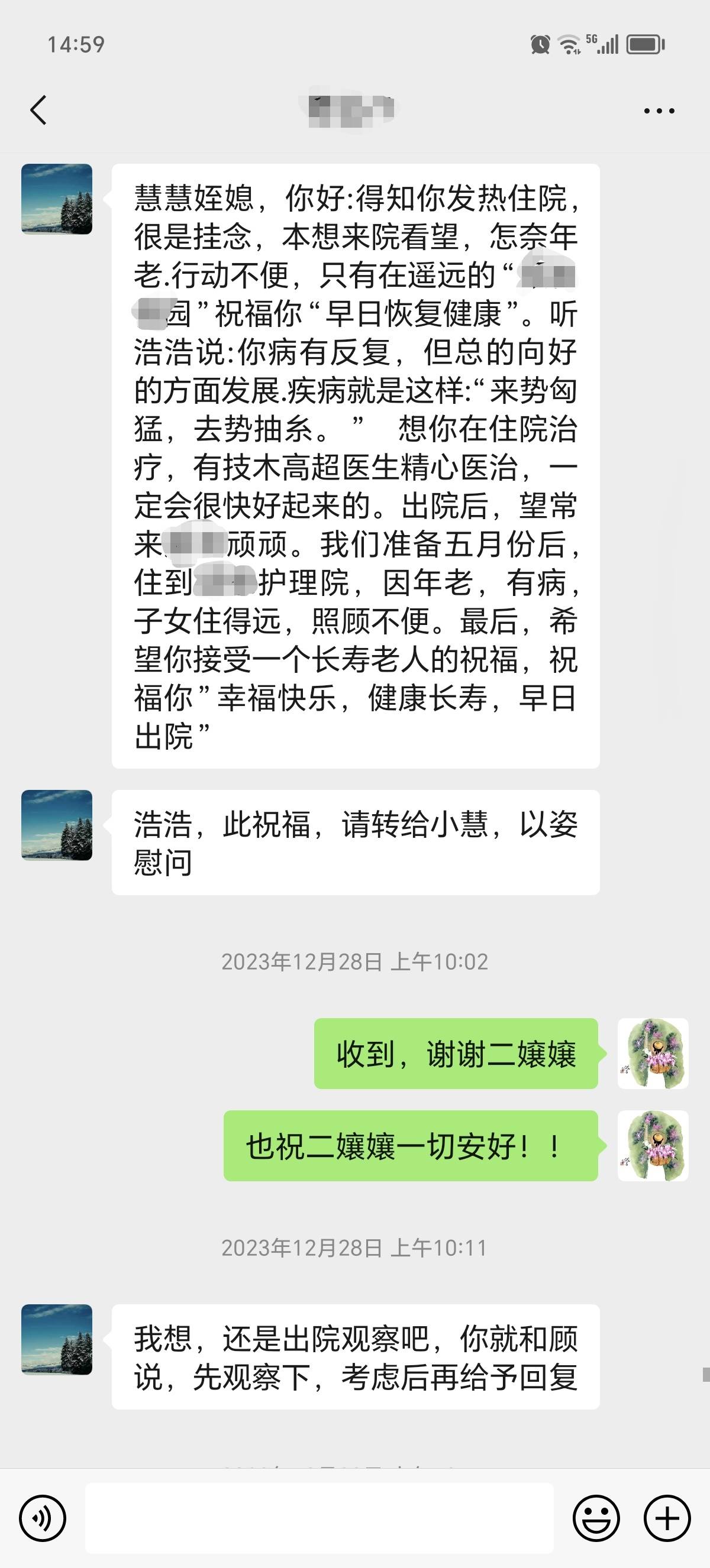Select the long get-well wishes message

click(355, 462)
